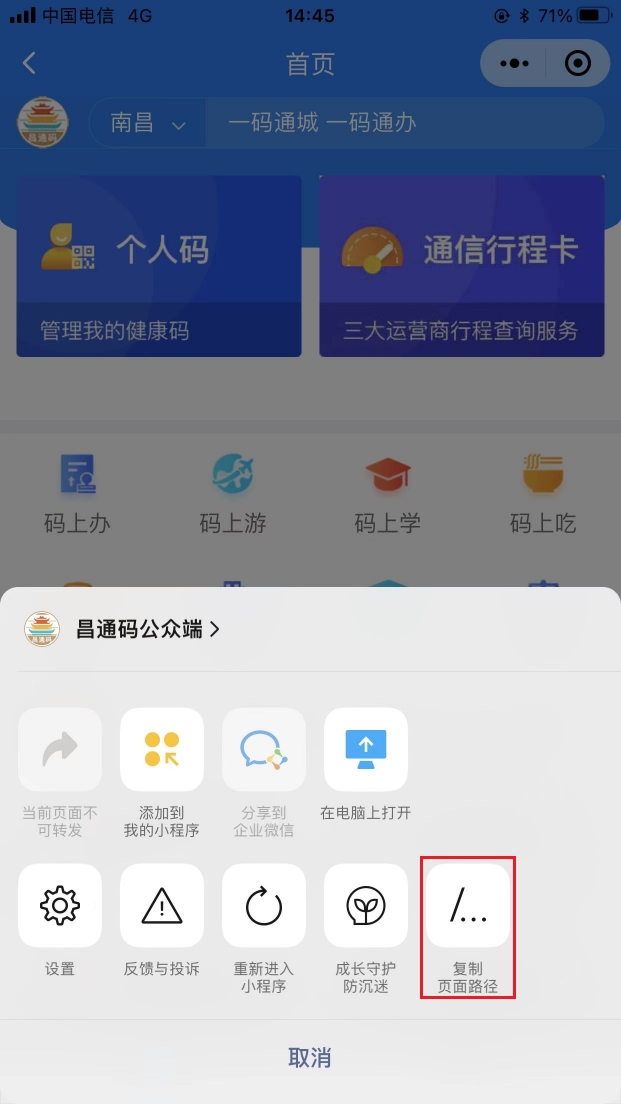Copy page path with 复制页面路径
621x1104 pixels.
click(468, 906)
